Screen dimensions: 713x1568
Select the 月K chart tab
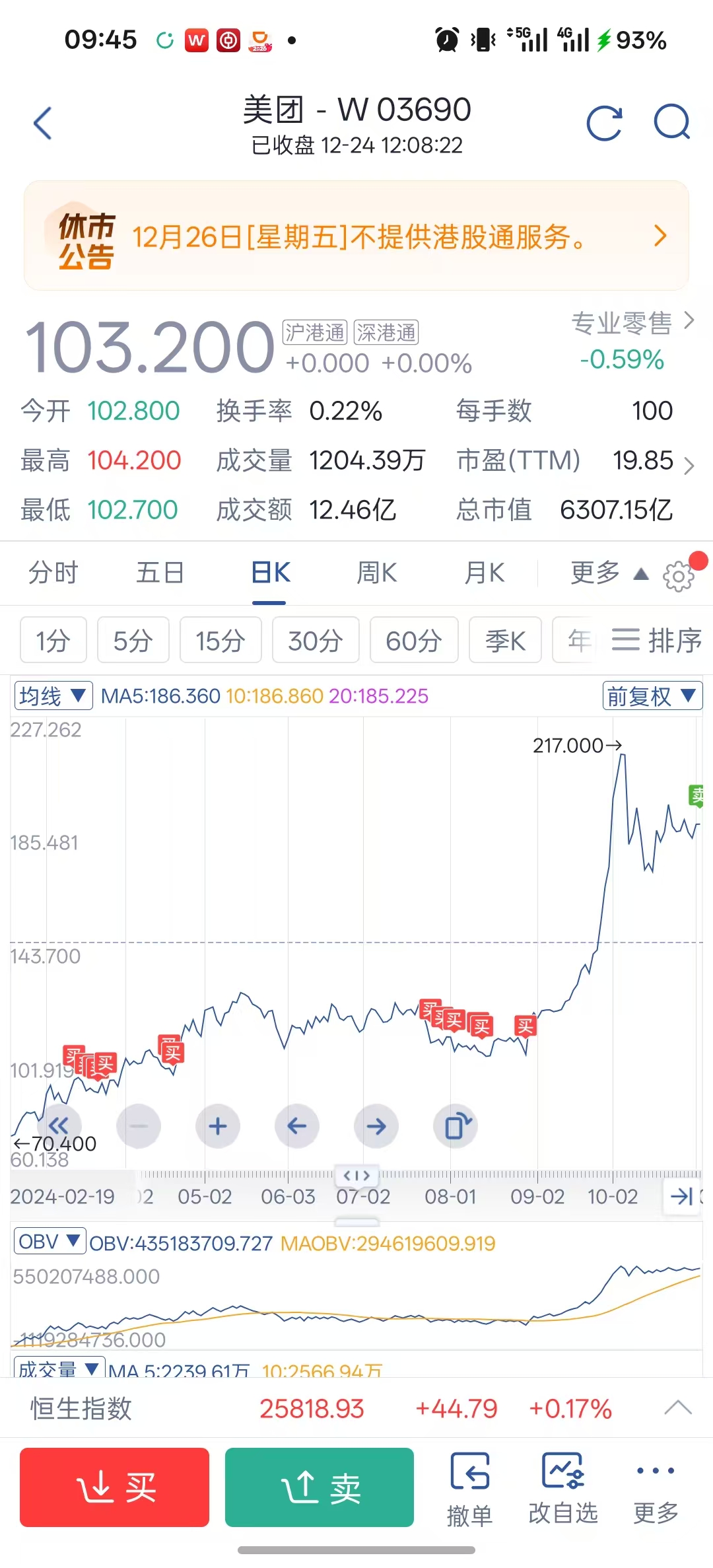click(x=484, y=573)
